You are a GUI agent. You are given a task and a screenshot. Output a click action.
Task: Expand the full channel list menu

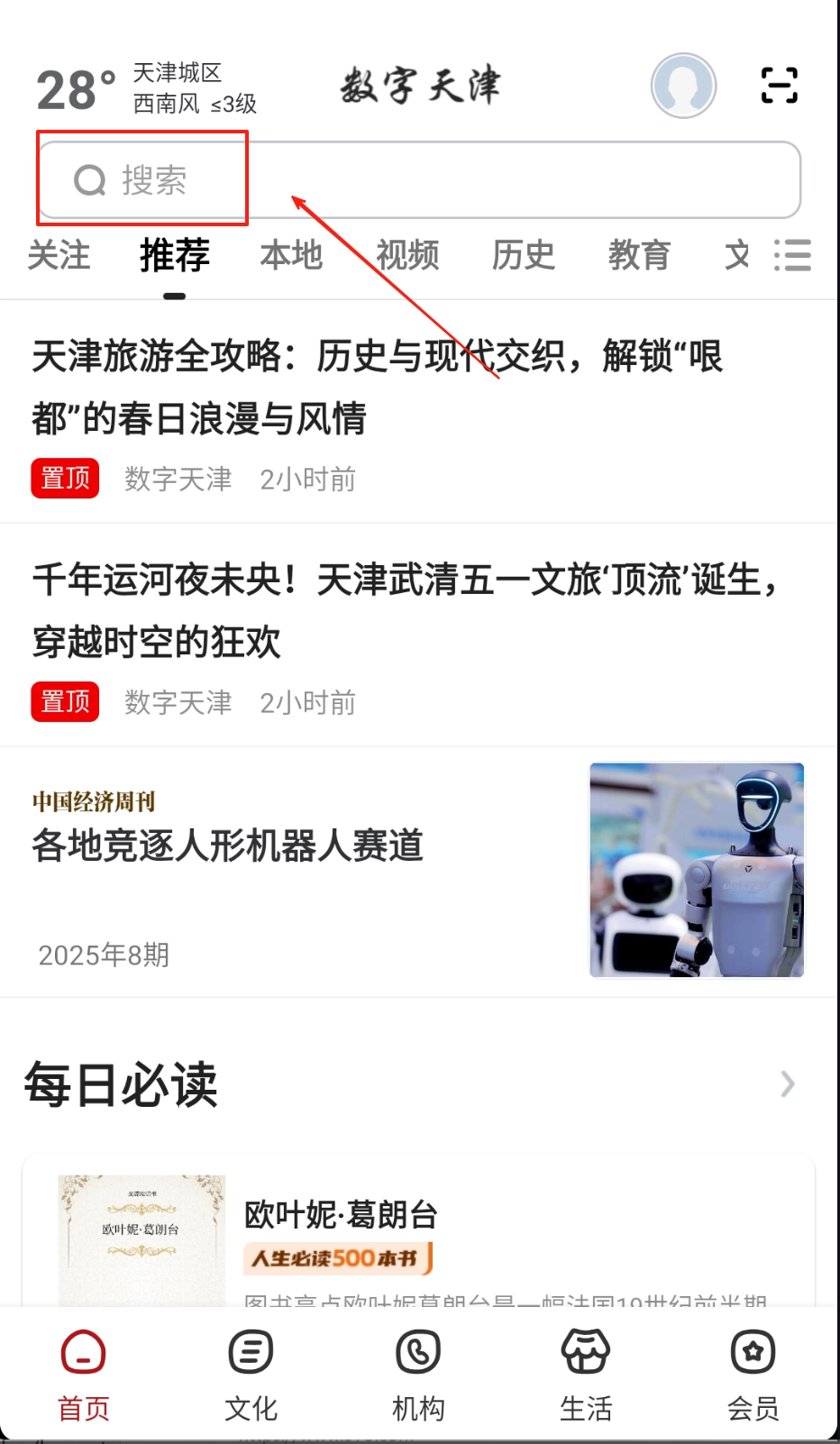click(x=793, y=255)
